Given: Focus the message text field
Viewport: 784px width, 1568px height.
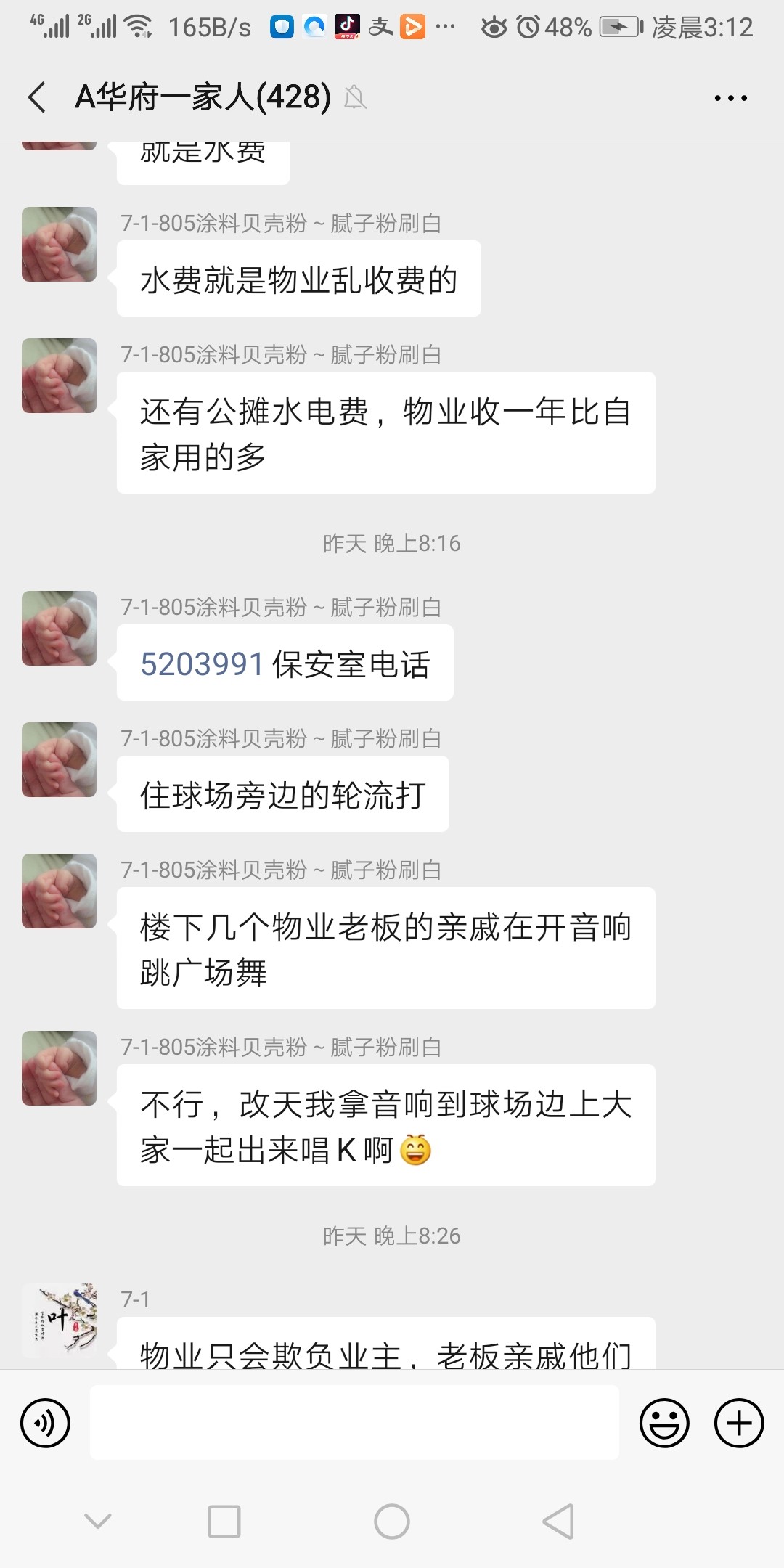Looking at the screenshot, I should pos(354,1423).
